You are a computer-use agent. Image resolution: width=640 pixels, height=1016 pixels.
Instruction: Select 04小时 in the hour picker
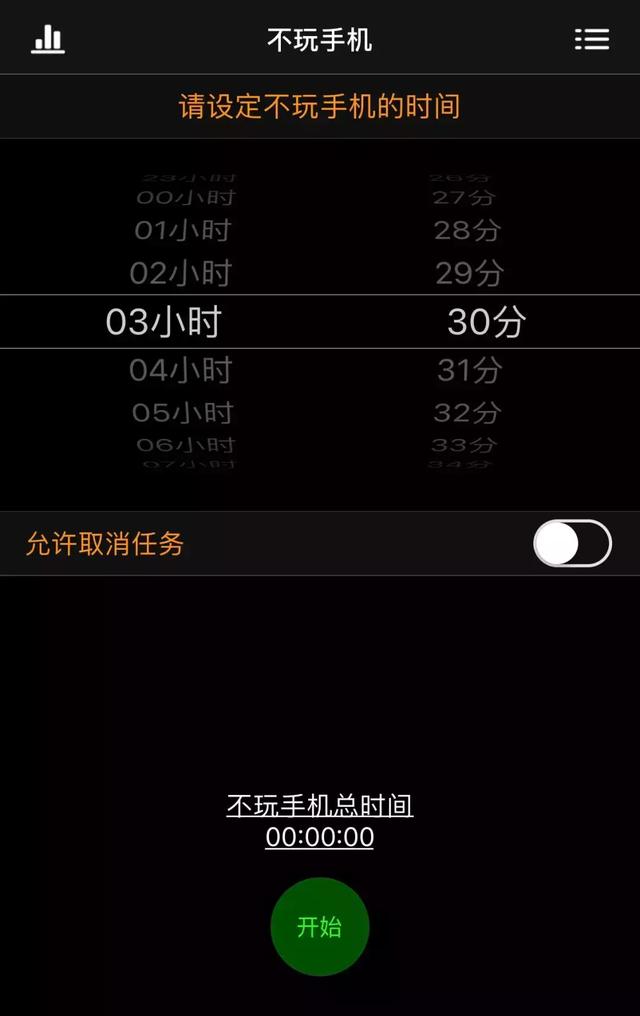click(181, 370)
